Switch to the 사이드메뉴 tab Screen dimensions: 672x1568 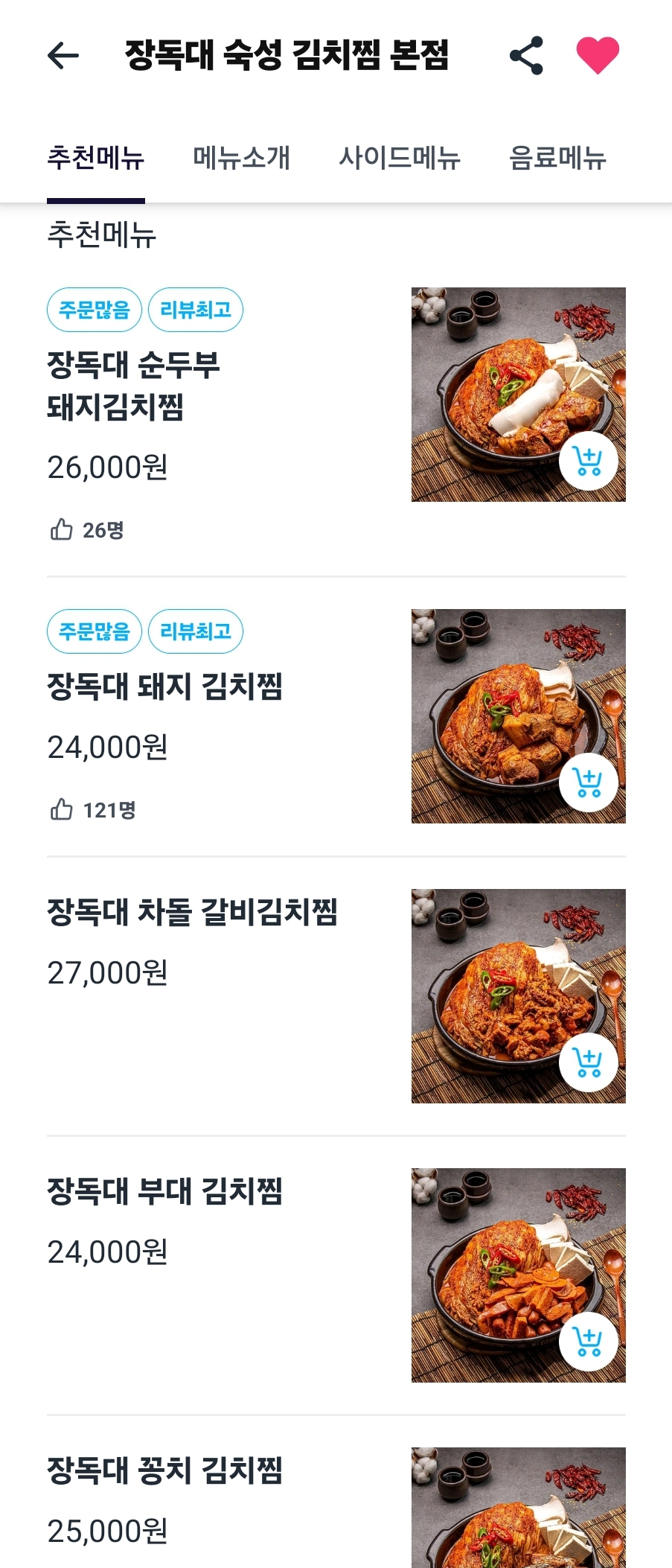400,158
